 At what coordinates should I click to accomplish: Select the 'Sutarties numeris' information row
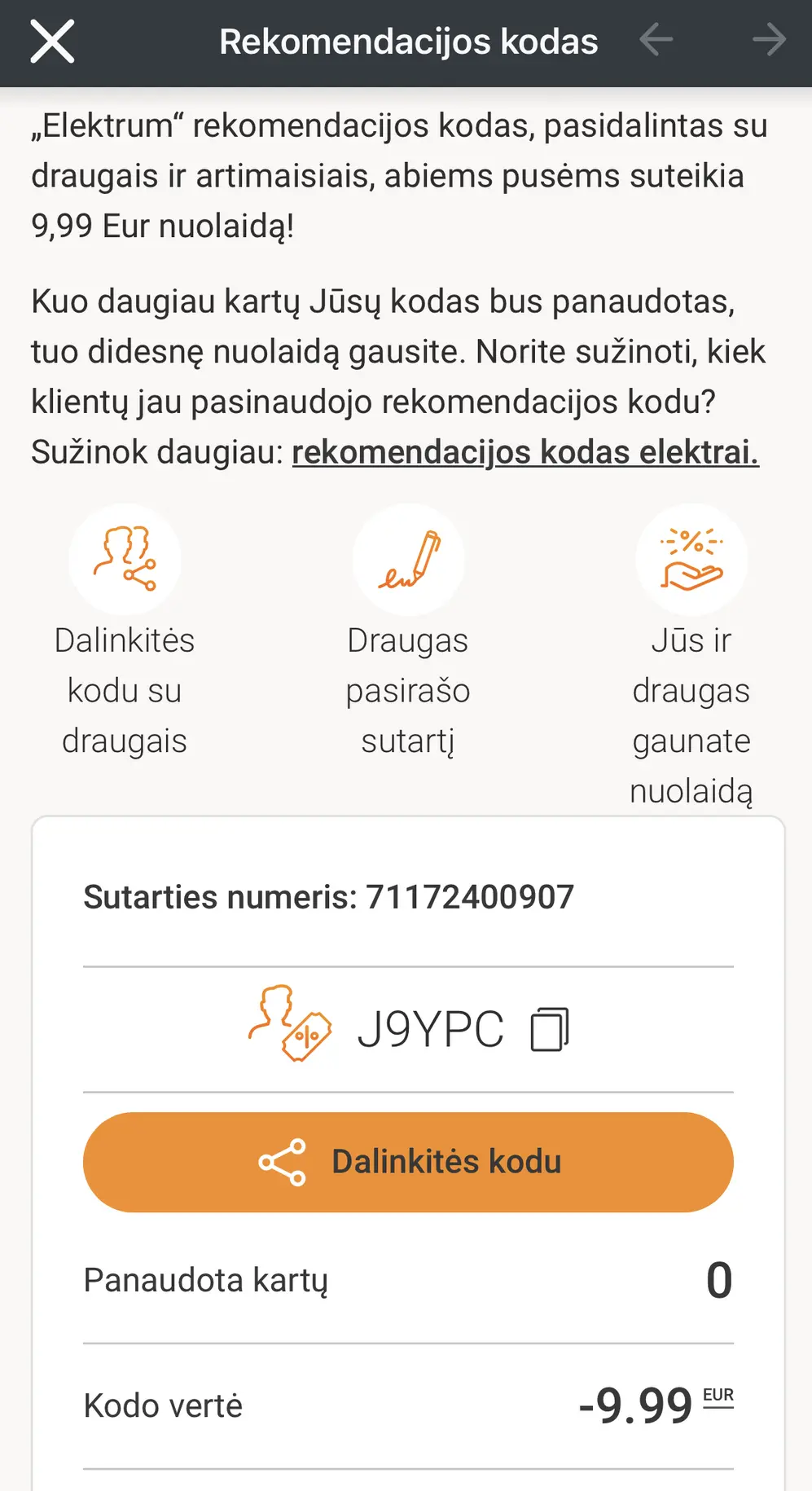coord(328,896)
